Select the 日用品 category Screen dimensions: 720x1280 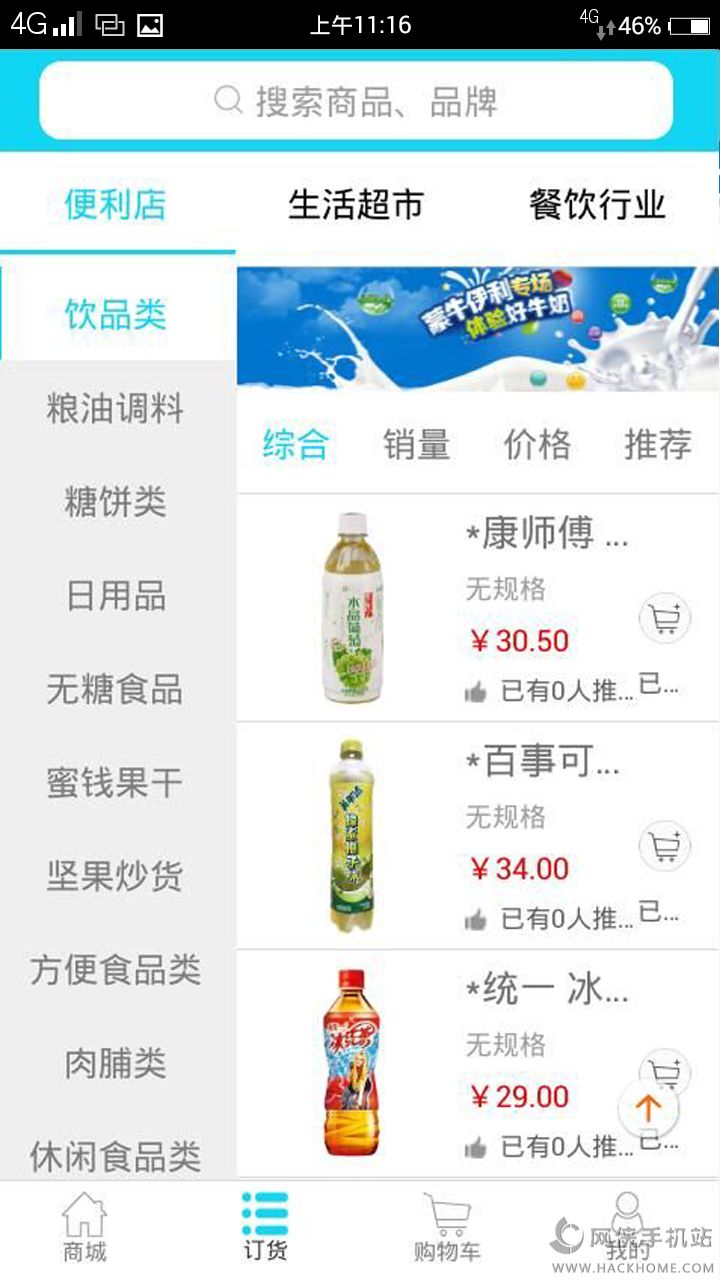point(116,596)
